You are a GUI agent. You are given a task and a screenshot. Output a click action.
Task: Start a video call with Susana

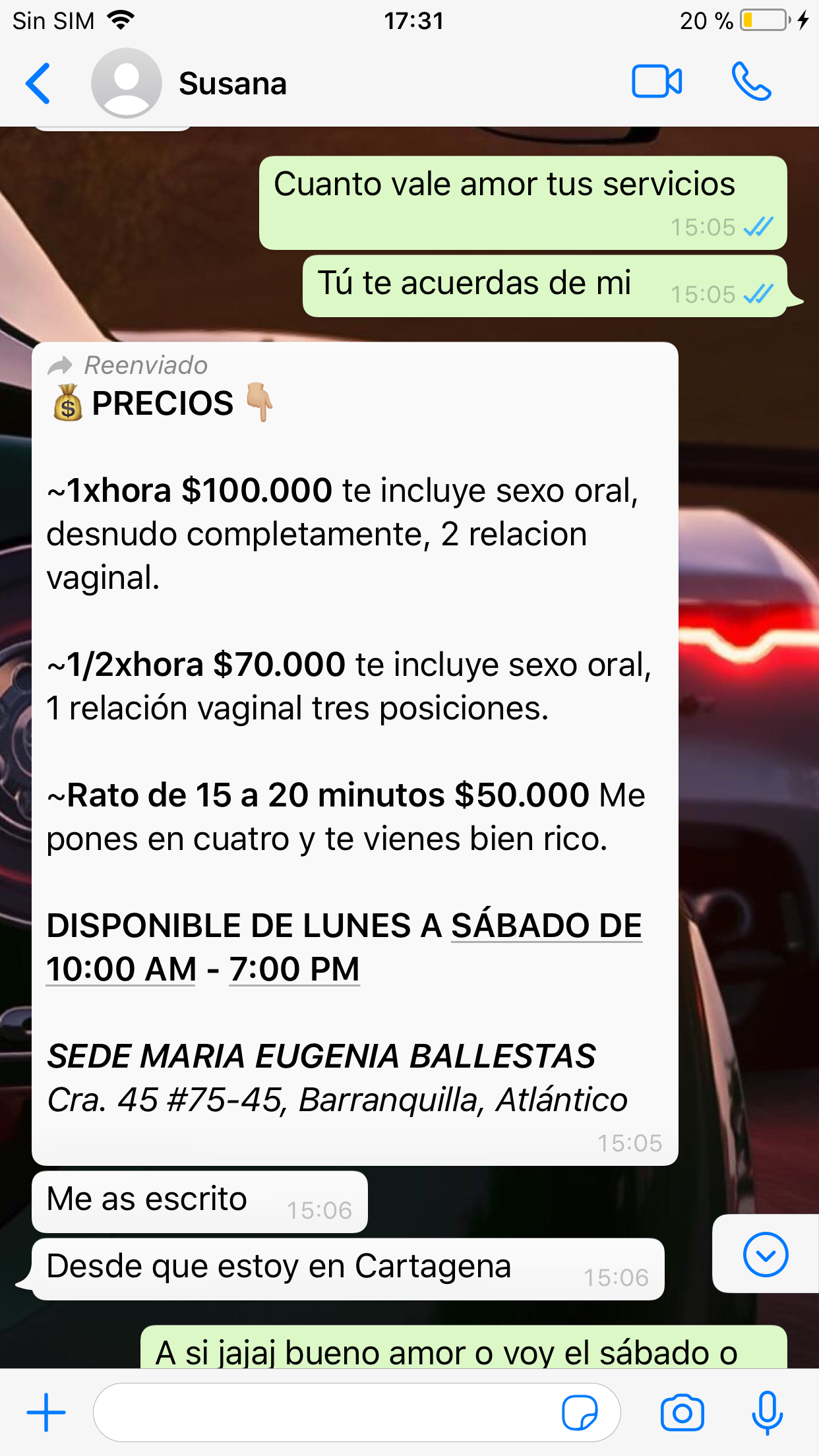point(656,82)
